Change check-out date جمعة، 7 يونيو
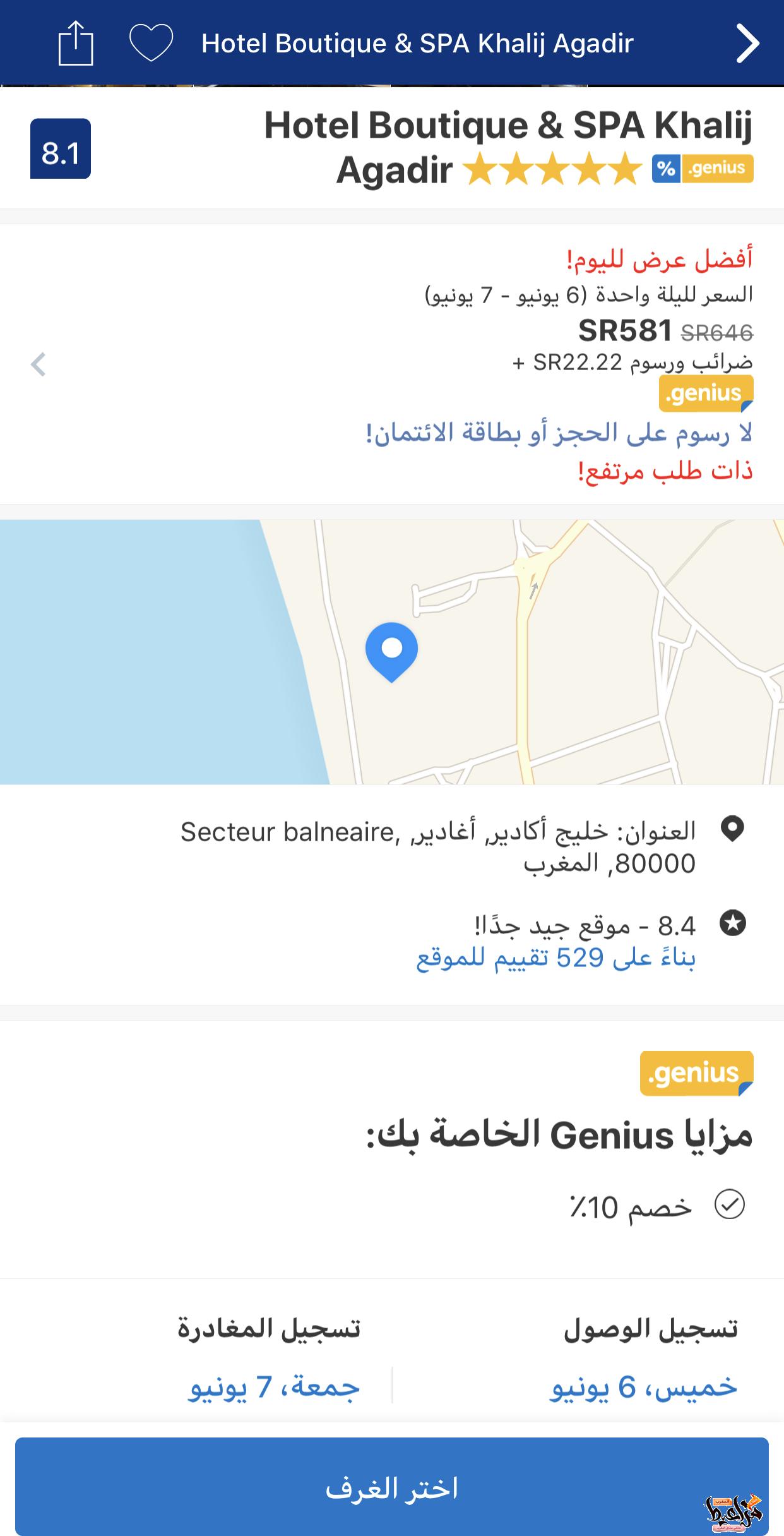Image resolution: width=784 pixels, height=1536 pixels. pyautogui.click(x=274, y=1388)
